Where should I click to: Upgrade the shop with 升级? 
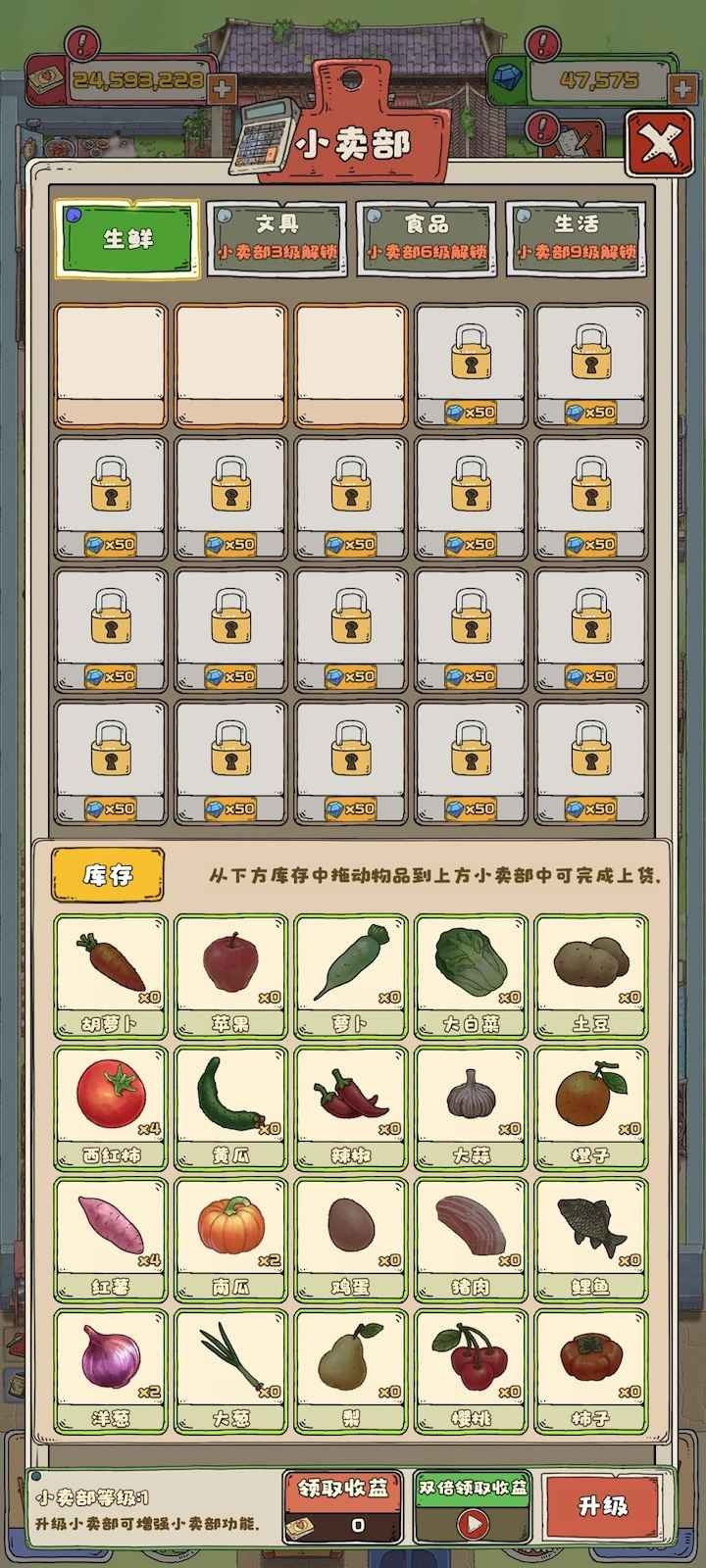point(602,1505)
